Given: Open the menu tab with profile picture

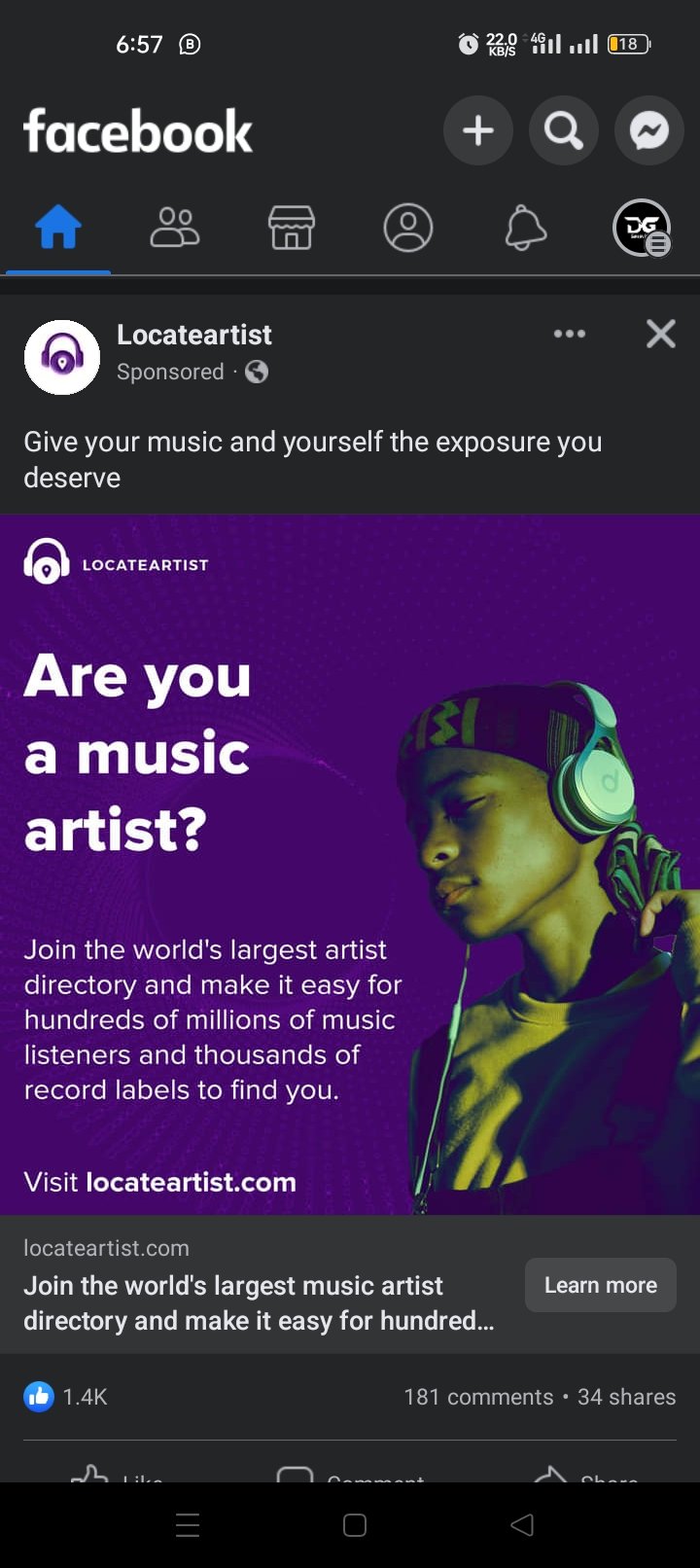Looking at the screenshot, I should 642,230.
